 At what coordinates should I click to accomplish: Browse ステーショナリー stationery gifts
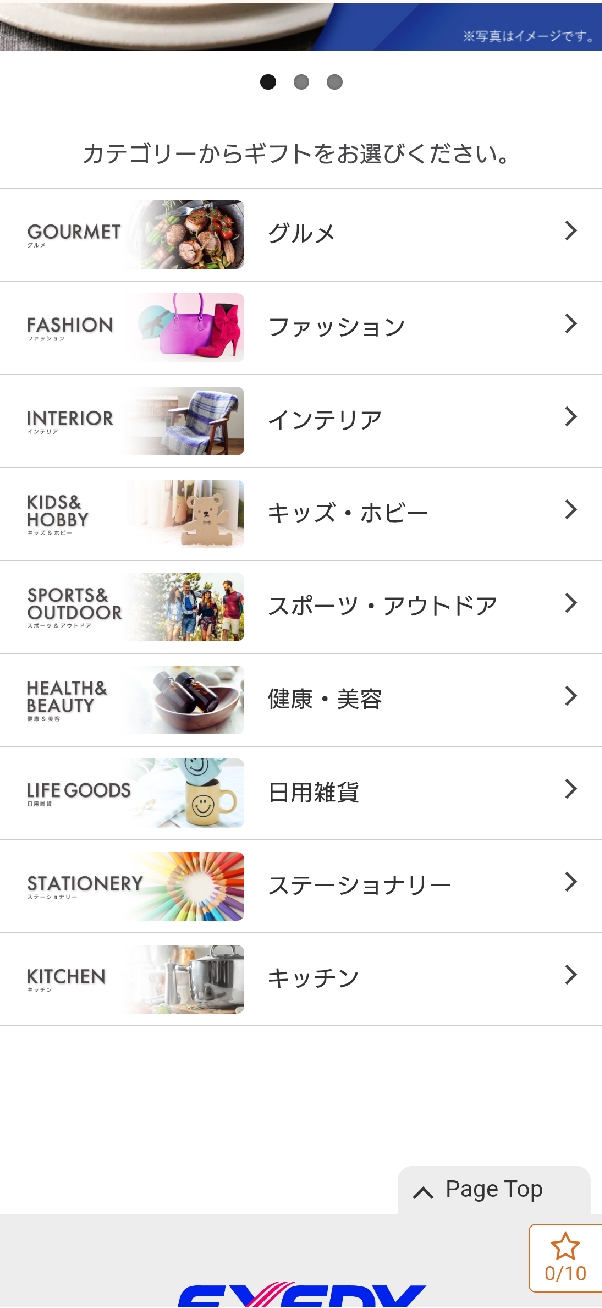tap(300, 885)
